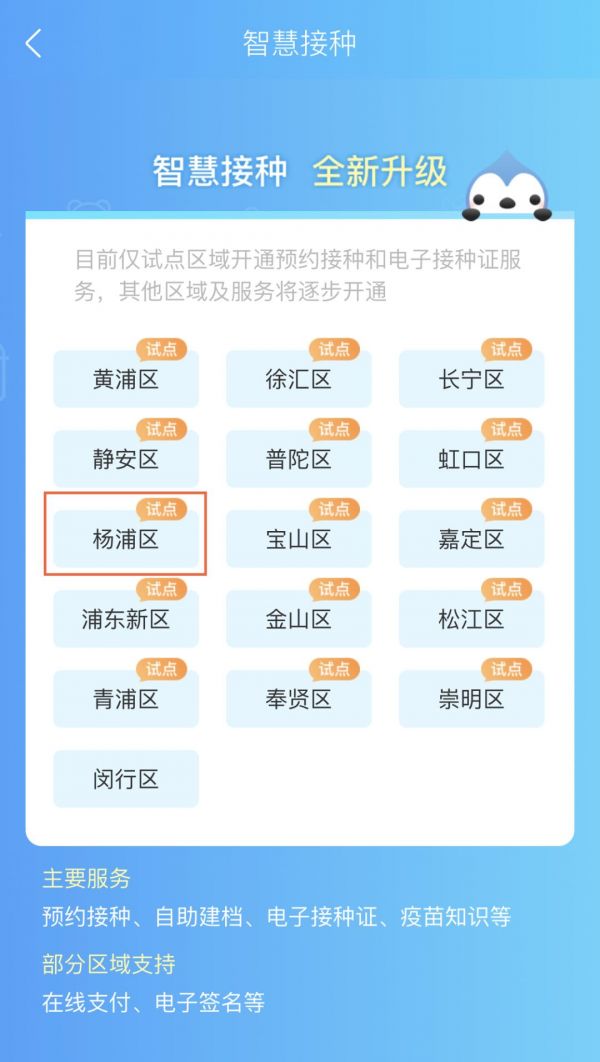The width and height of the screenshot is (600, 1062).
Task: Select 闵行区 district
Action: pos(126,779)
